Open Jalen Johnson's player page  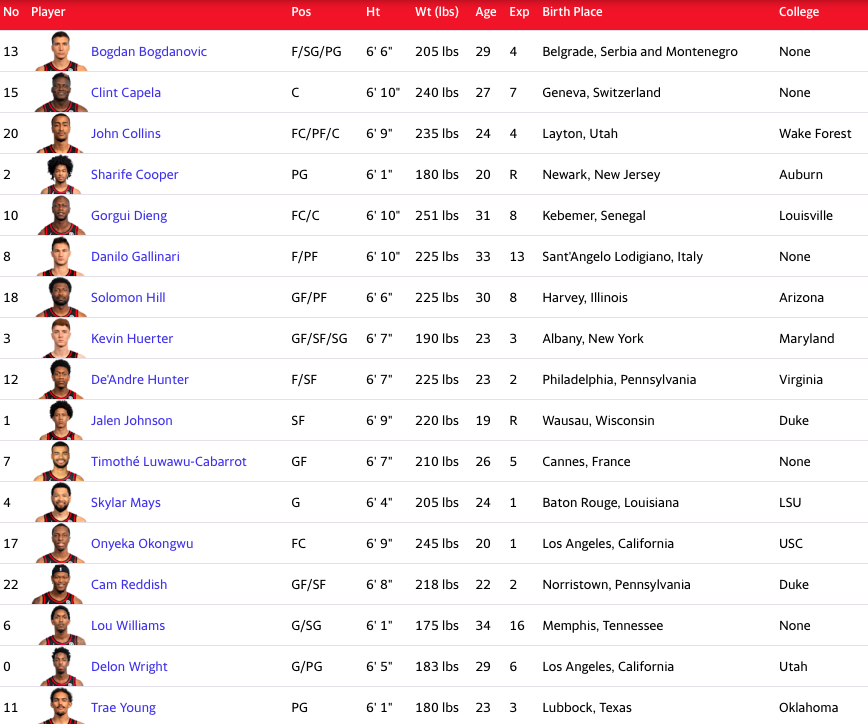coord(131,420)
